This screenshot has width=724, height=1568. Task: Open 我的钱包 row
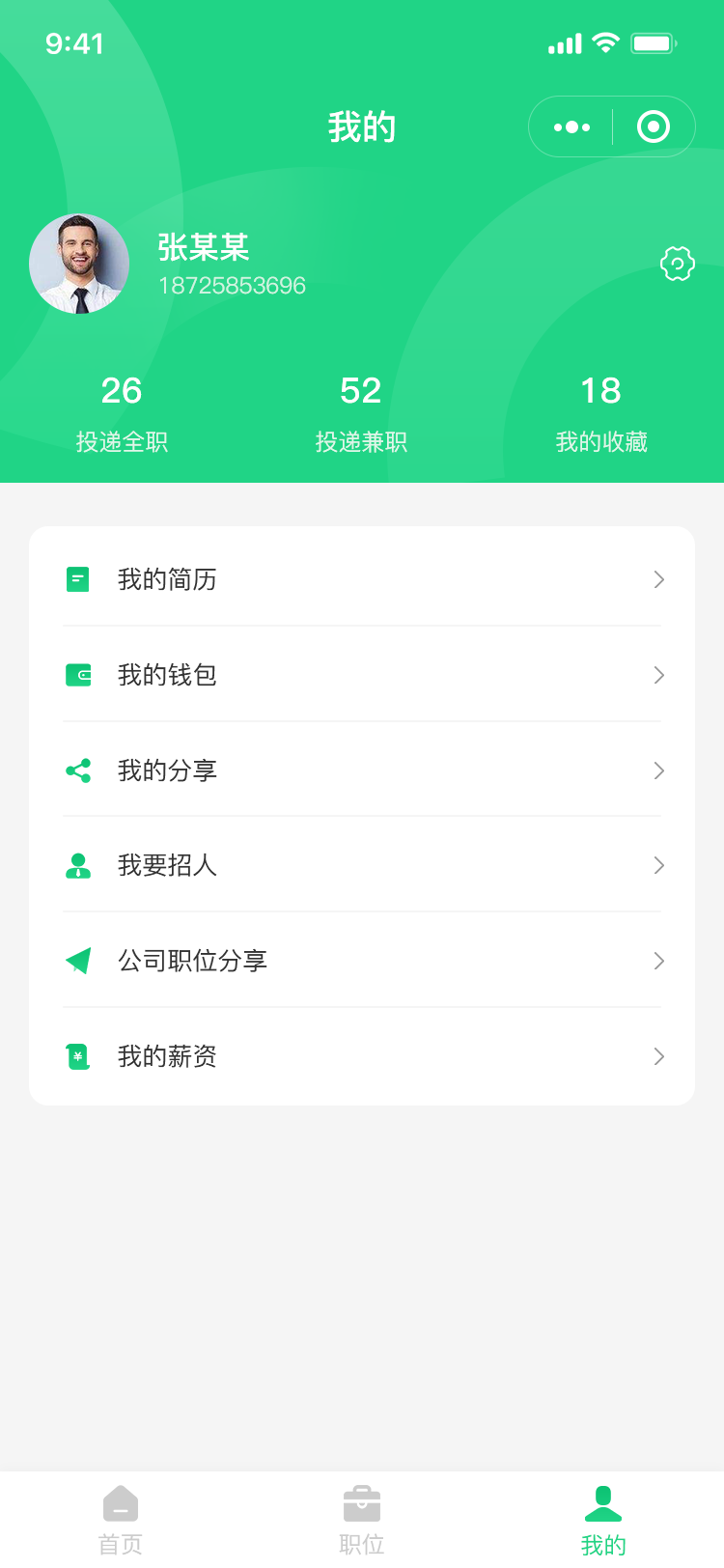(x=362, y=675)
